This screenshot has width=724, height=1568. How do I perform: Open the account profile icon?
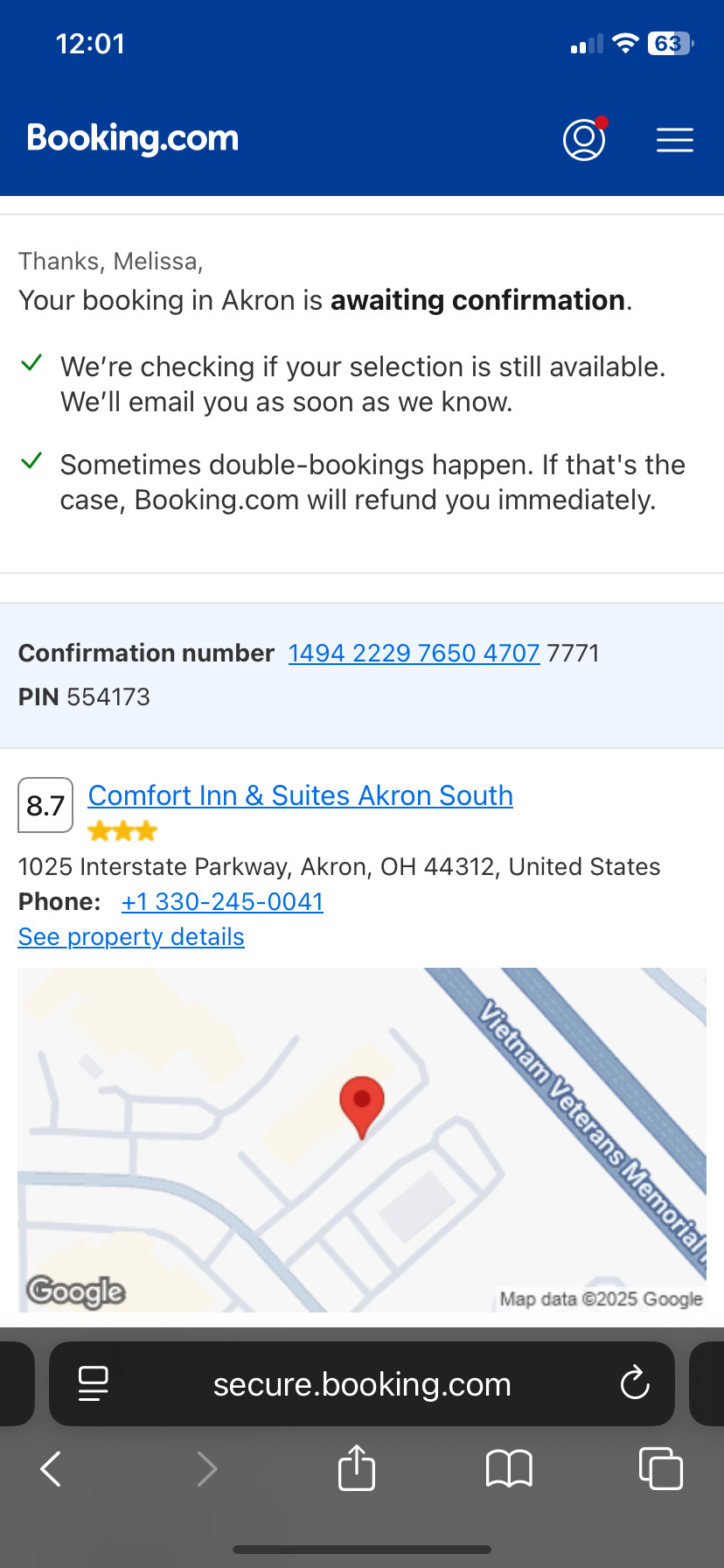click(584, 139)
